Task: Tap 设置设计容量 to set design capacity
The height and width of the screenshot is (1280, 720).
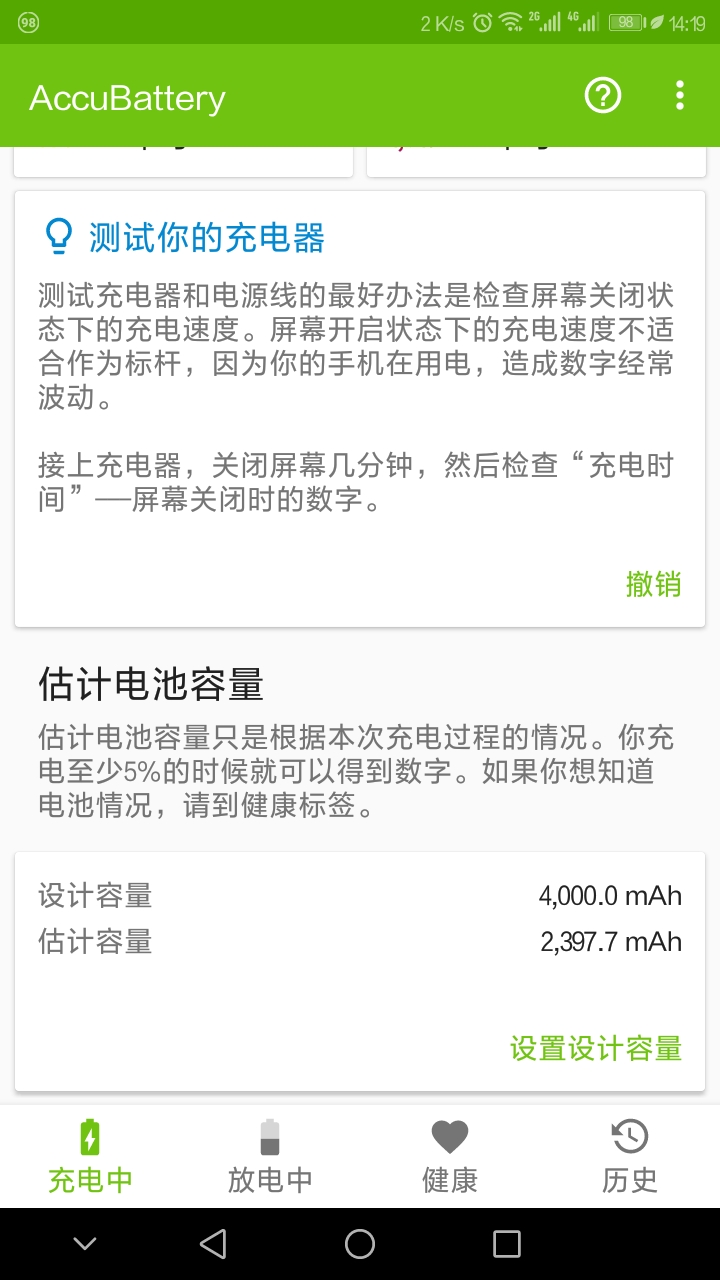Action: click(x=596, y=1048)
